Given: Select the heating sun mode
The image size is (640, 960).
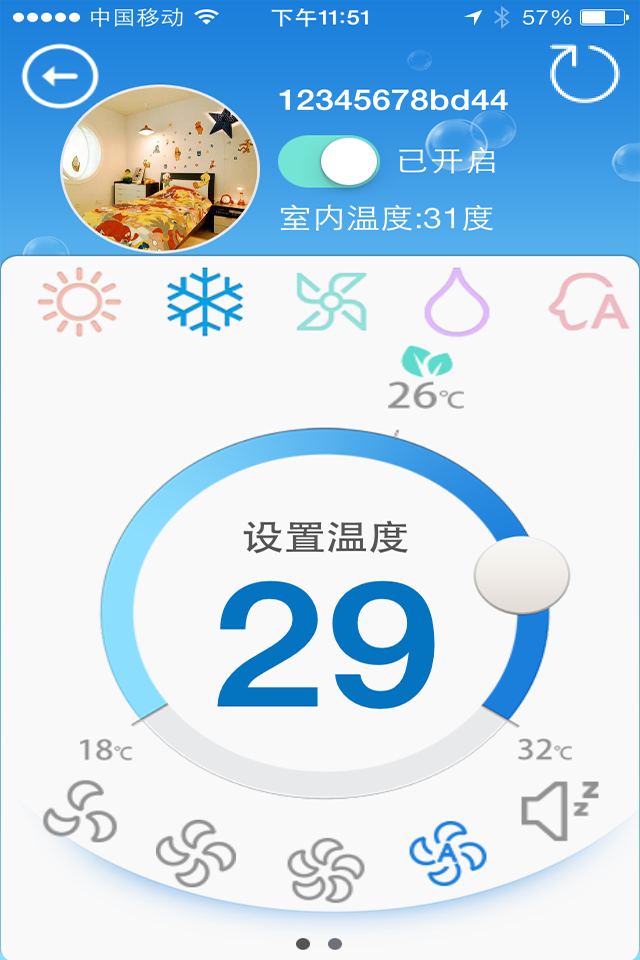Looking at the screenshot, I should (79, 299).
